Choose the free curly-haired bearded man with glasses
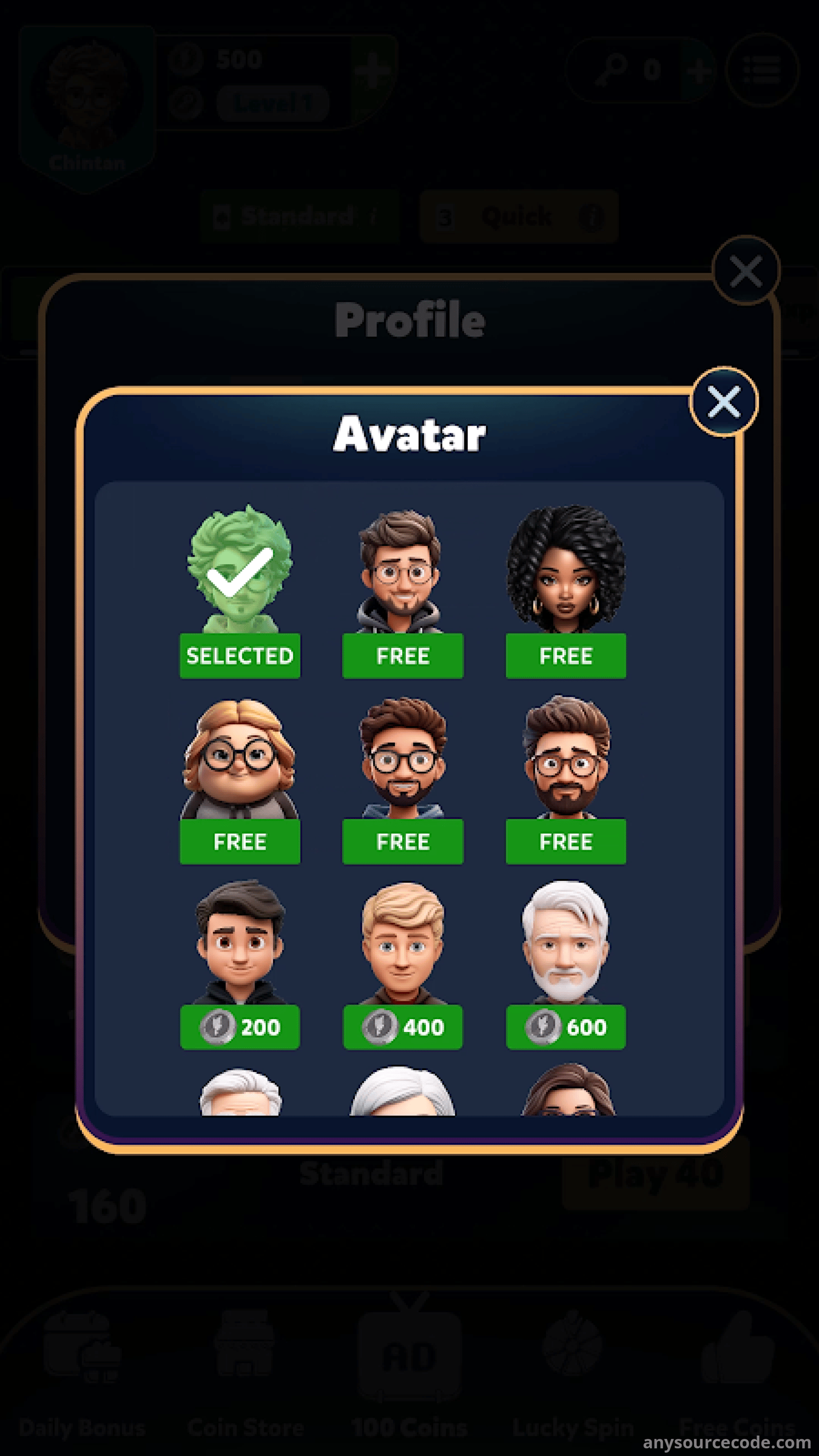This screenshot has height=1456, width=819. tap(402, 841)
